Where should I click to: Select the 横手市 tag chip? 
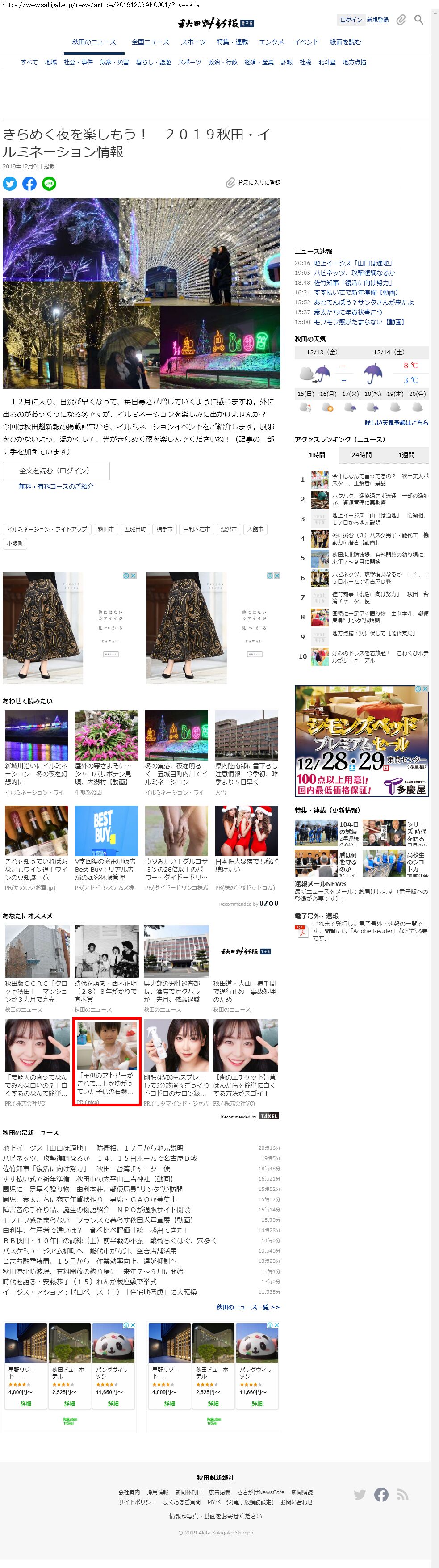click(164, 530)
